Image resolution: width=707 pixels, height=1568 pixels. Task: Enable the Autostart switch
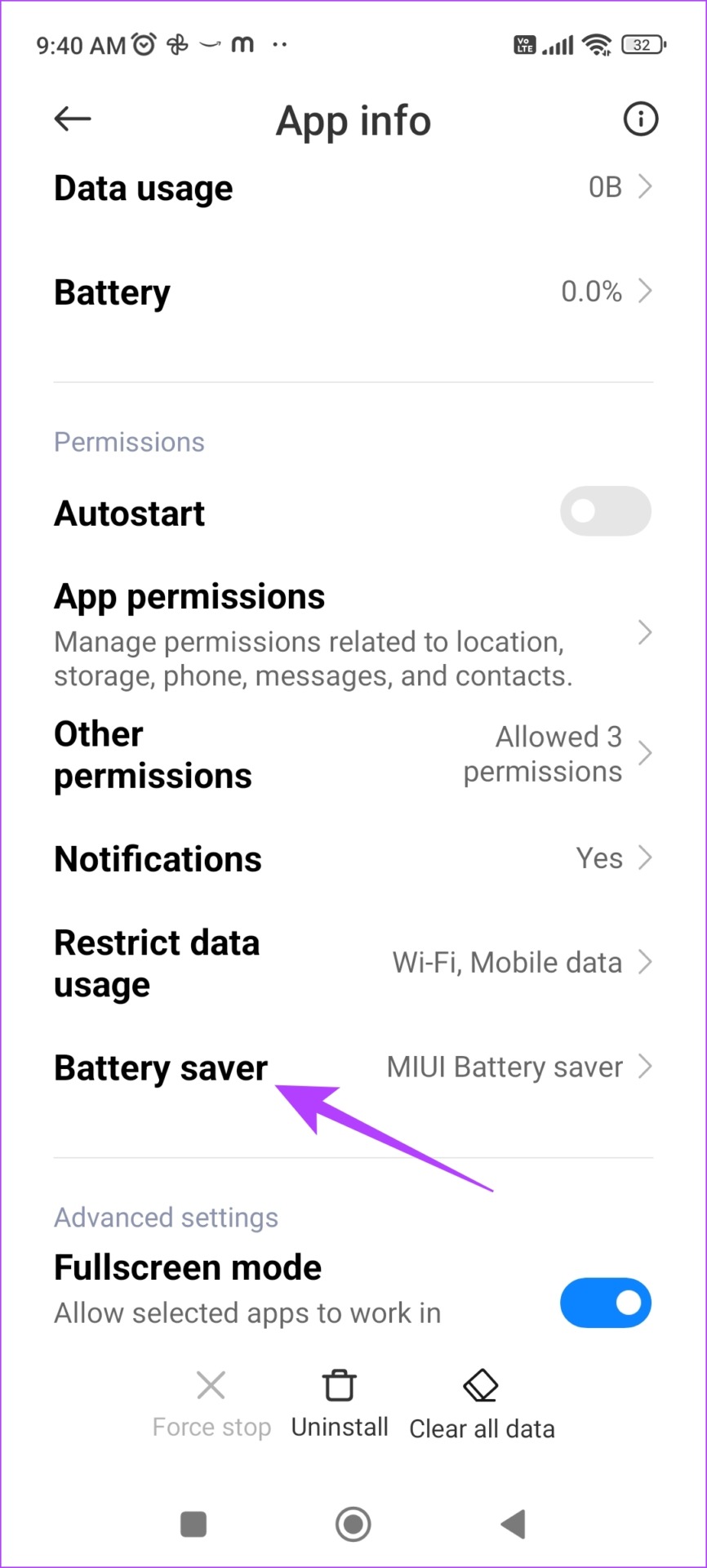tap(605, 511)
